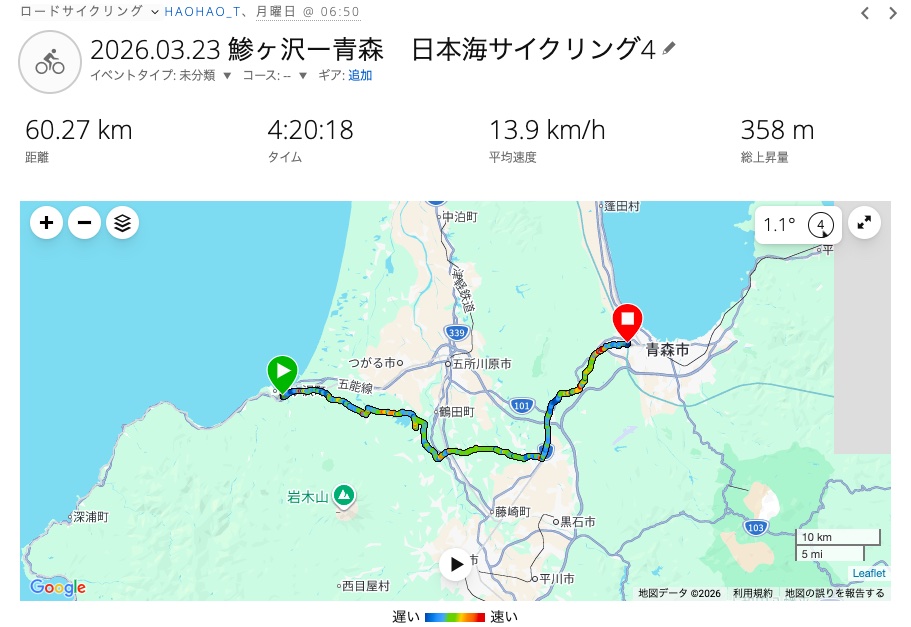
Task: Zoom in on the map
Action: pyautogui.click(x=46, y=223)
